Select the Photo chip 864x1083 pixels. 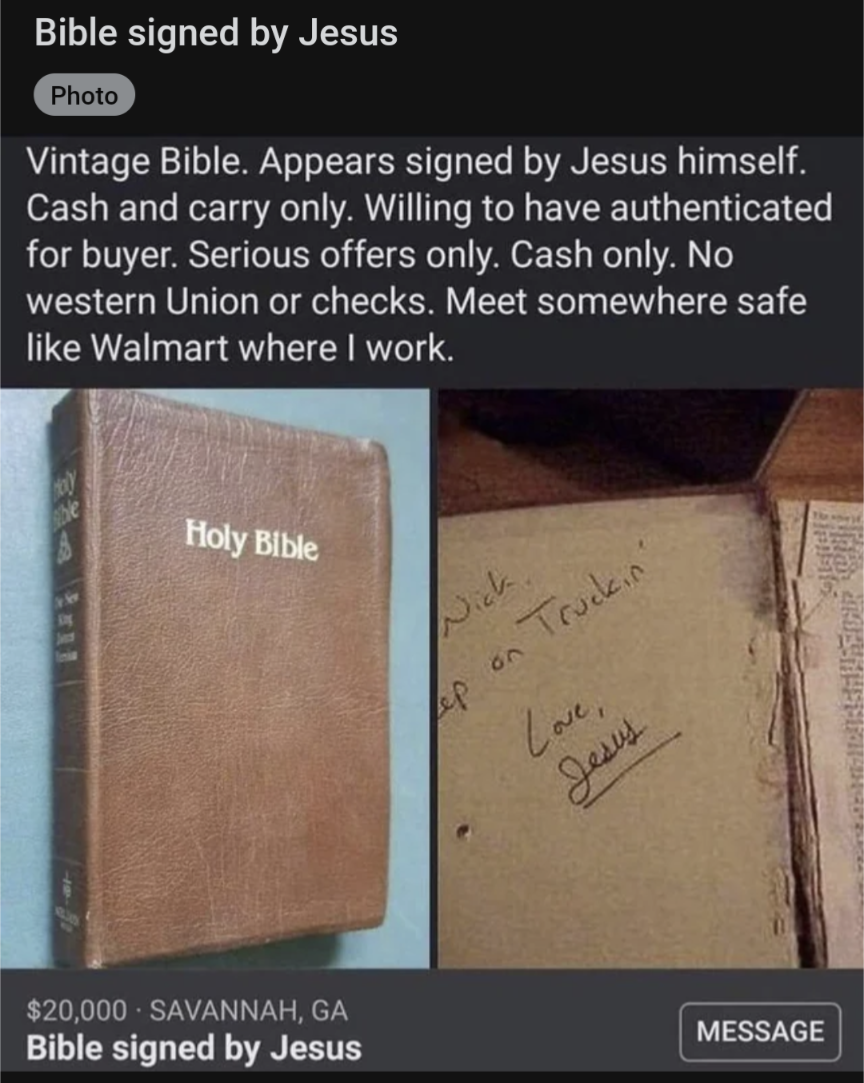[x=84, y=96]
